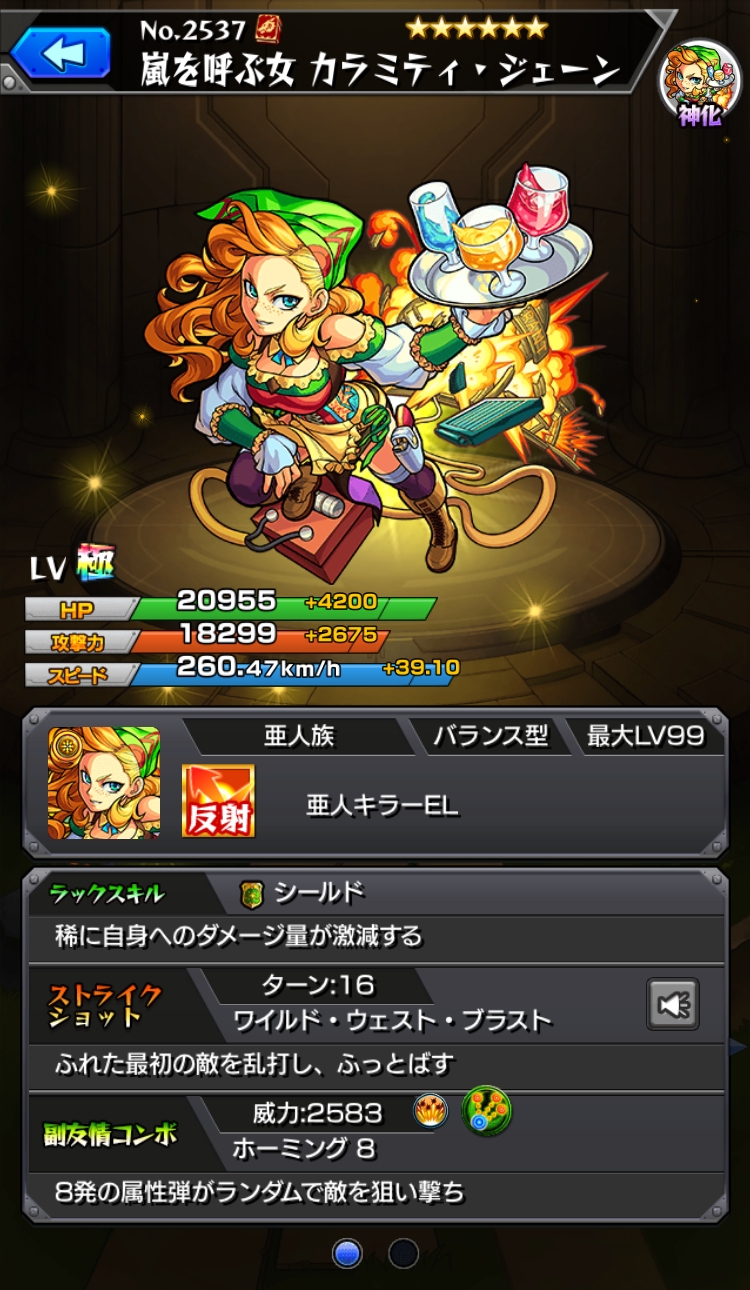
Task: Tap the character thumbnail portrait
Action: click(x=104, y=783)
